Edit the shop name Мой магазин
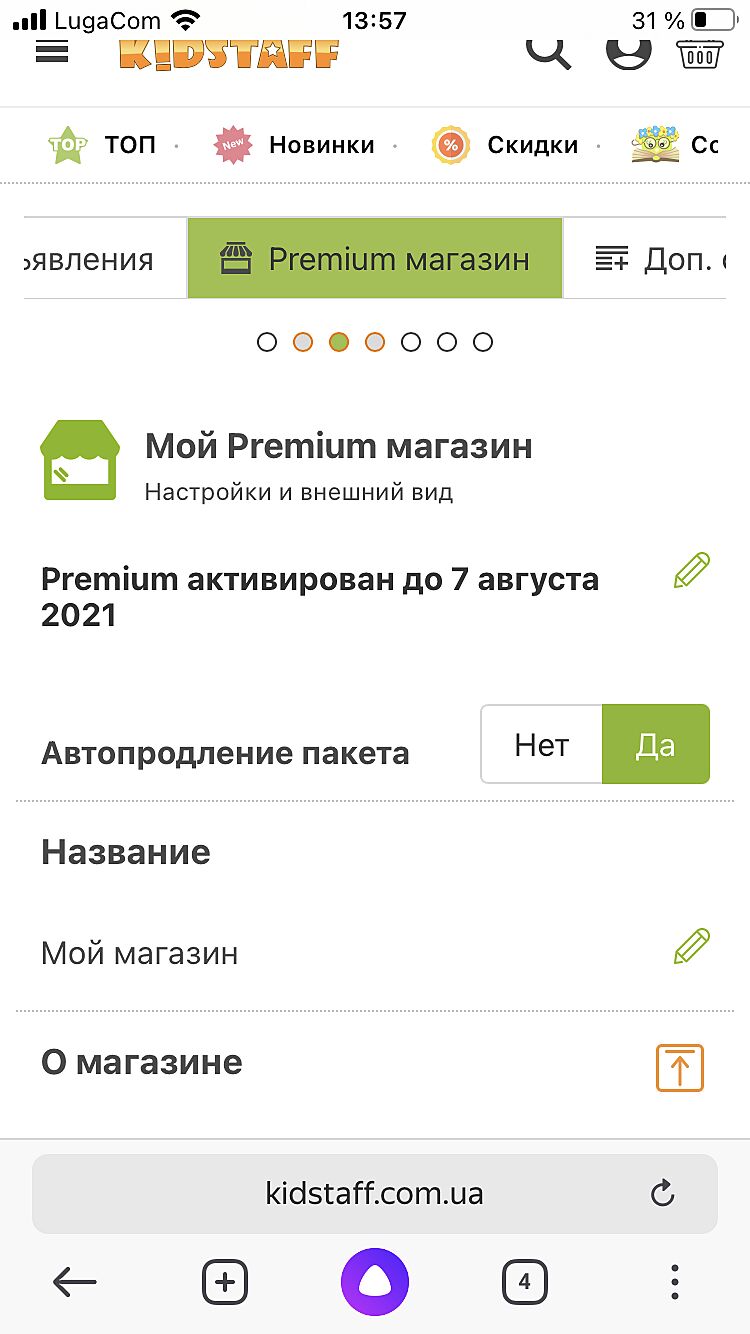Screen dimensions: 750x1334 [691, 946]
